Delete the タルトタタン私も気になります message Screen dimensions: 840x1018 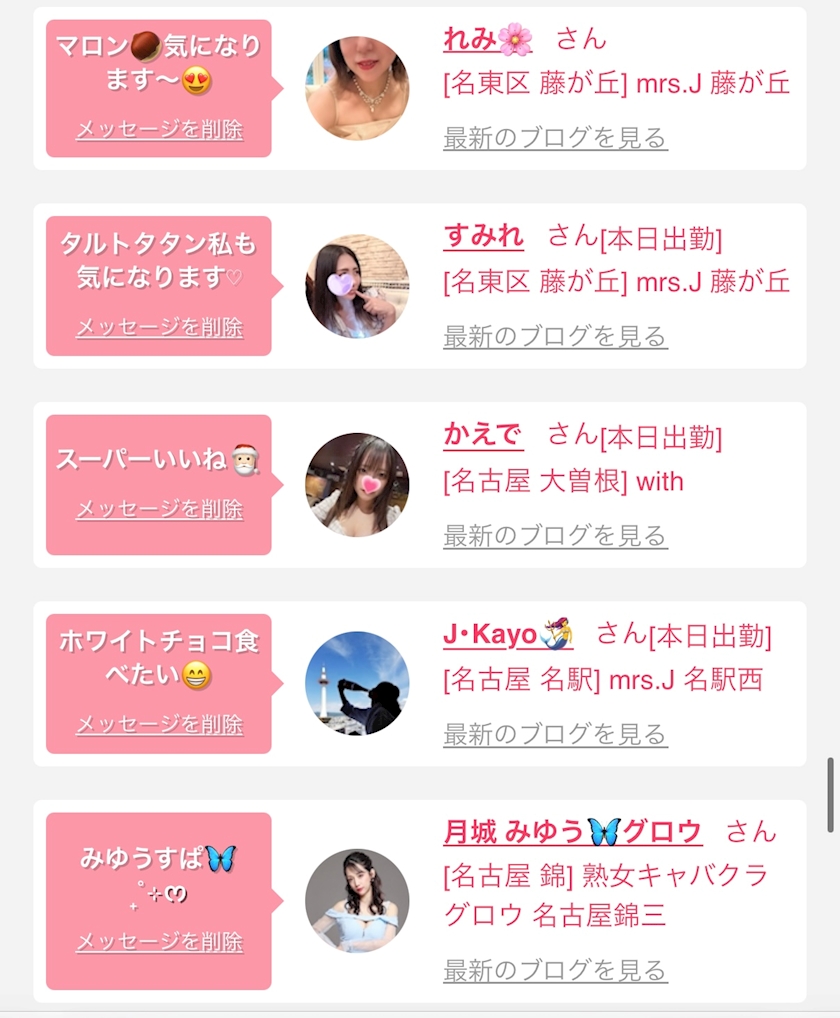[159, 327]
